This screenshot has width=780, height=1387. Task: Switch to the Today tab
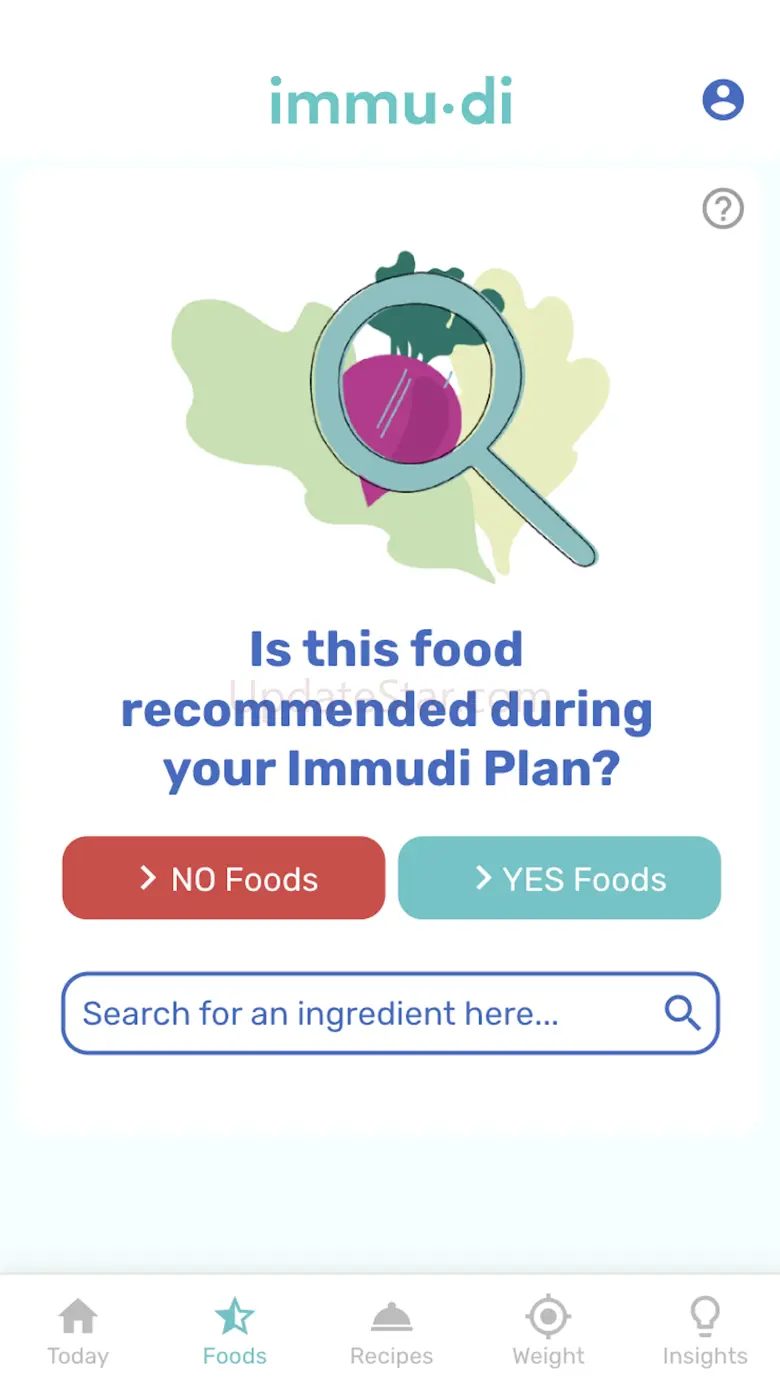[78, 1332]
